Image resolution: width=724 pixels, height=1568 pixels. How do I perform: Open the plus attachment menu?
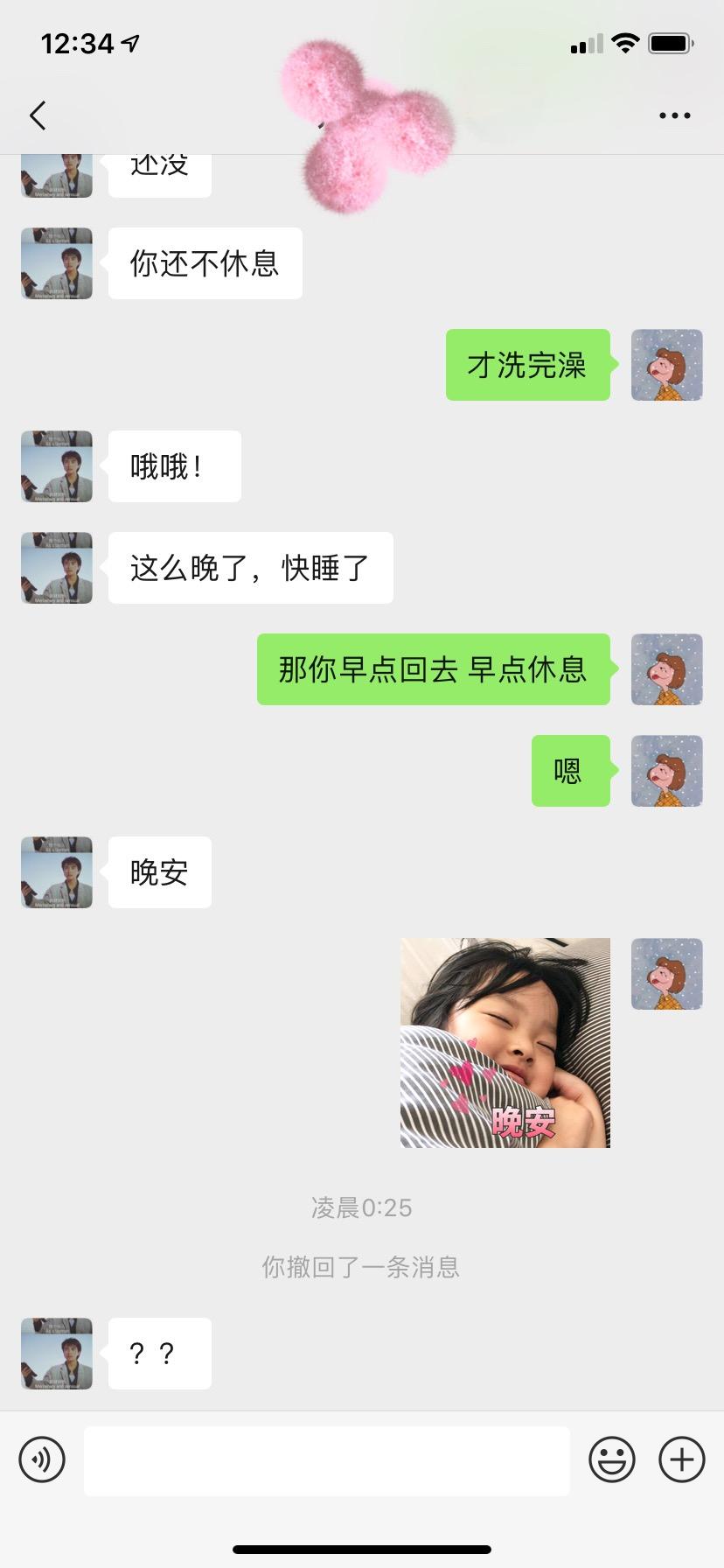coord(682,1459)
